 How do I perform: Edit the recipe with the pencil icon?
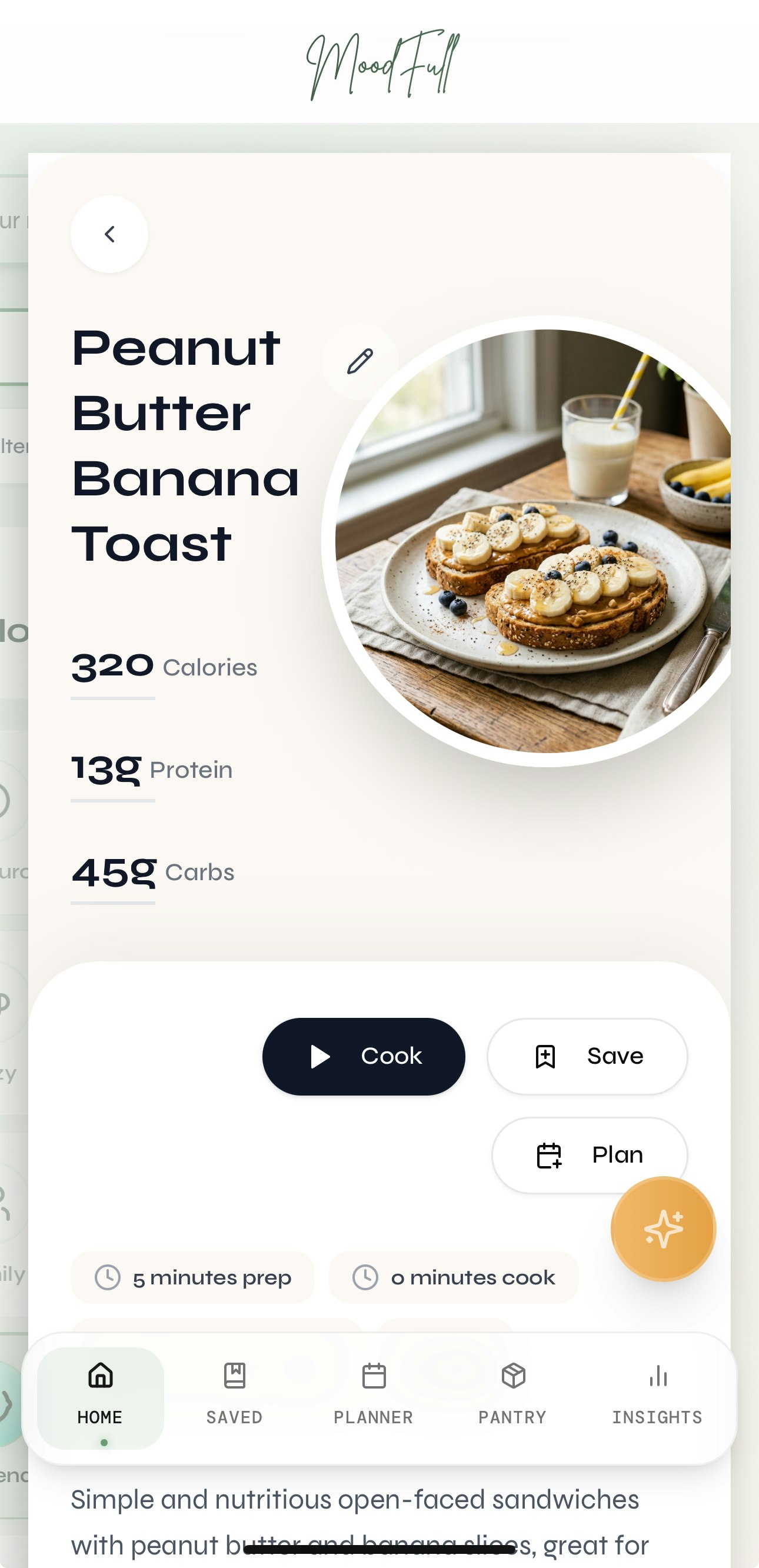pos(359,362)
